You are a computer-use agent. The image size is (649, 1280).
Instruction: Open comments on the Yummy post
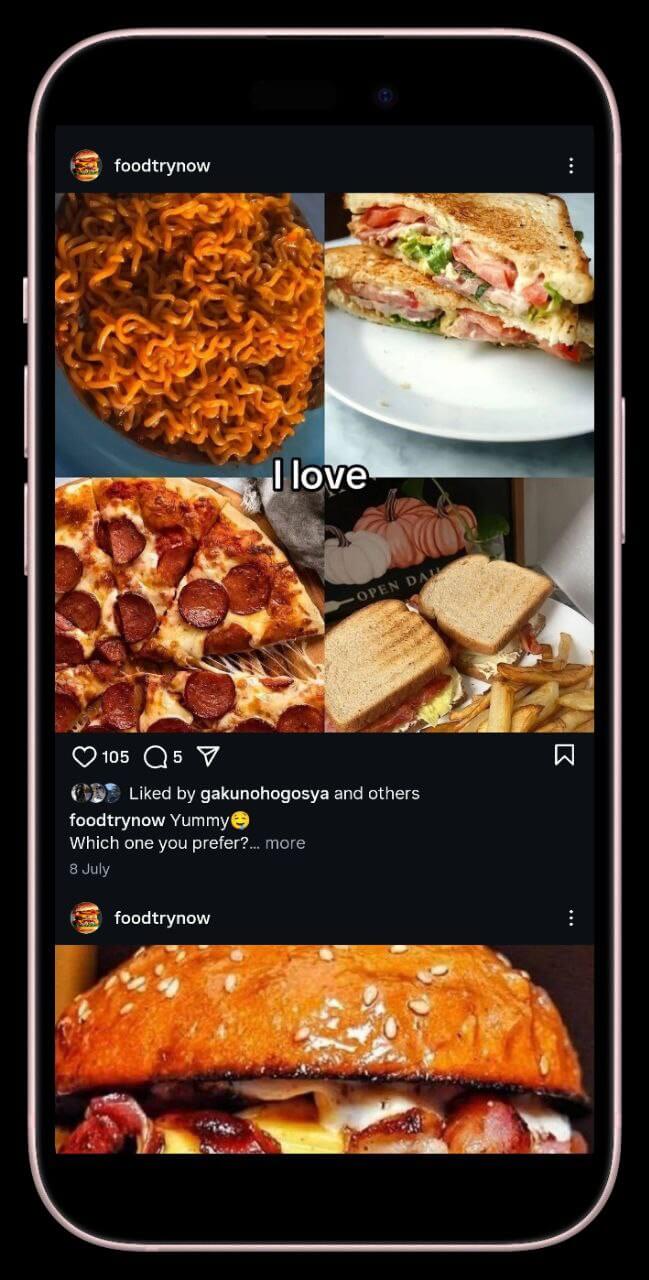pos(155,757)
